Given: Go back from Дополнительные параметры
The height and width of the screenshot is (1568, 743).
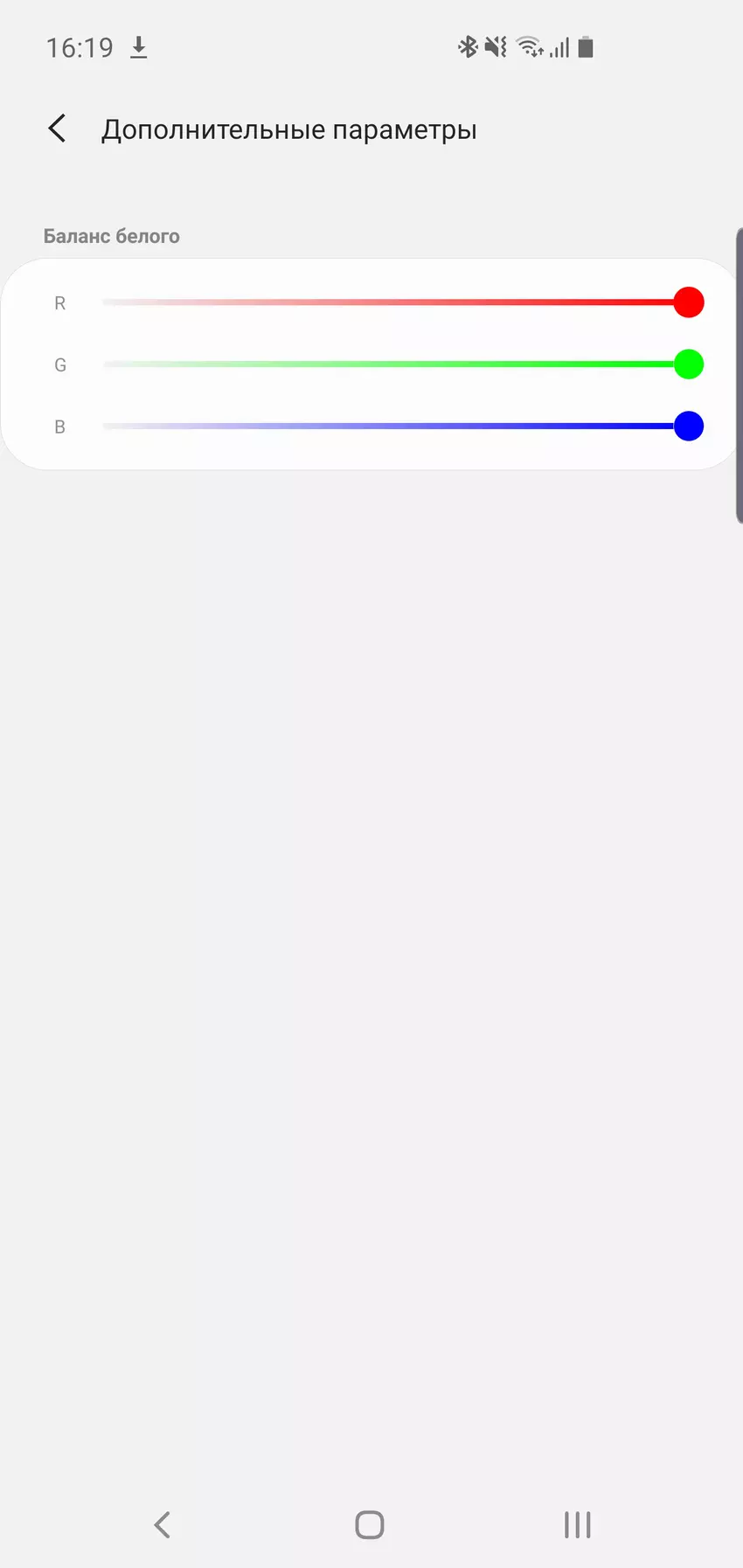Looking at the screenshot, I should point(58,129).
